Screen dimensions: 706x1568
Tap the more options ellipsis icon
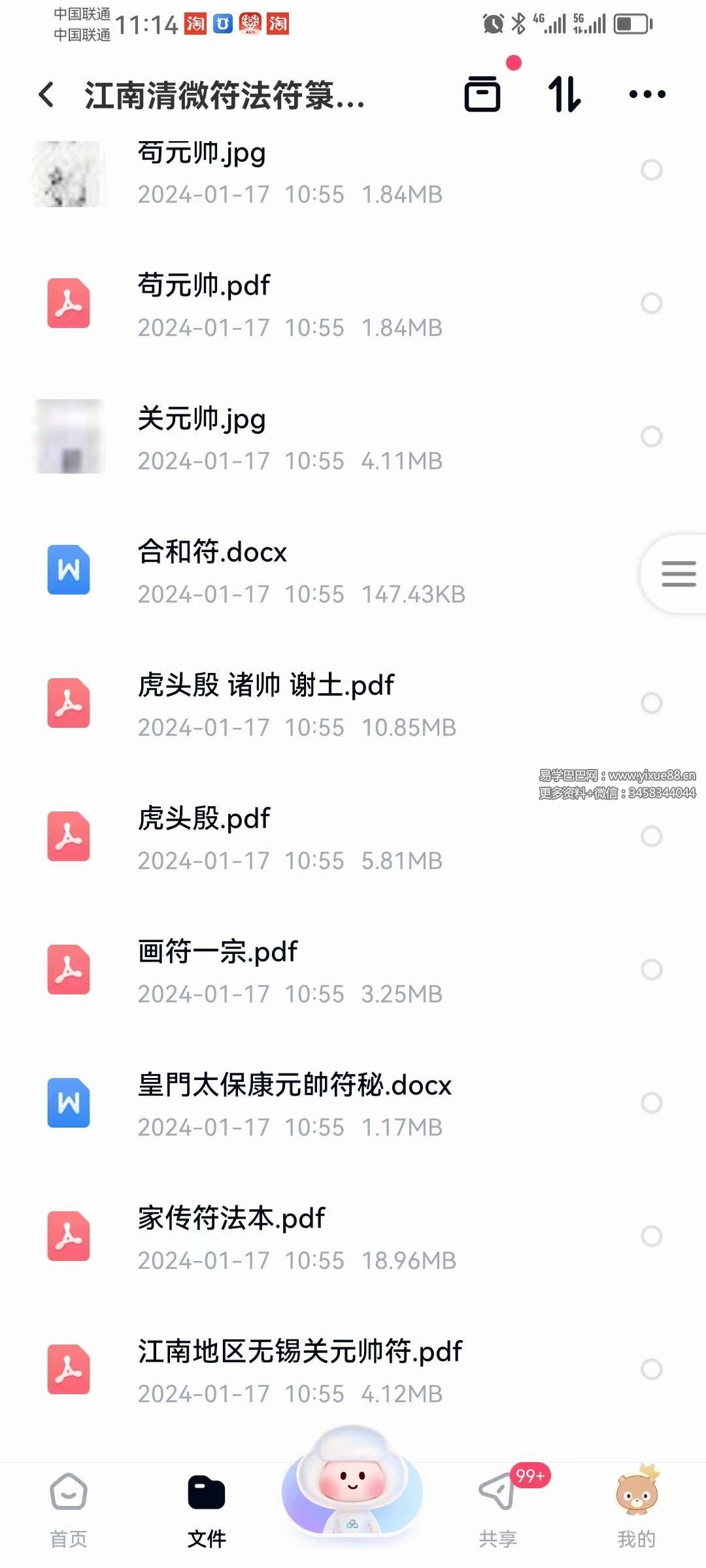coord(646,94)
